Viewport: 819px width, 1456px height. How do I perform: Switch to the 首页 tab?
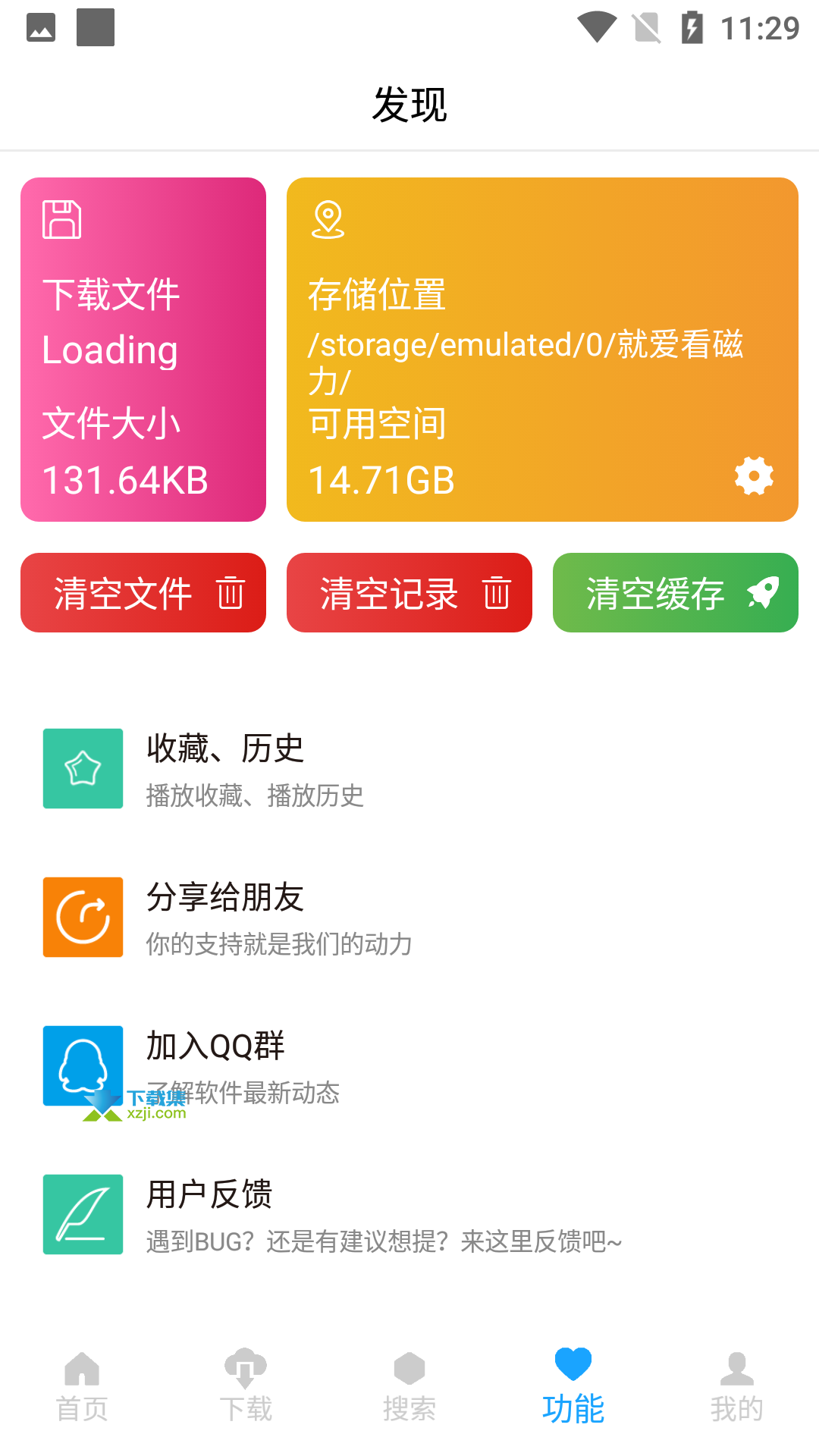point(82,1387)
